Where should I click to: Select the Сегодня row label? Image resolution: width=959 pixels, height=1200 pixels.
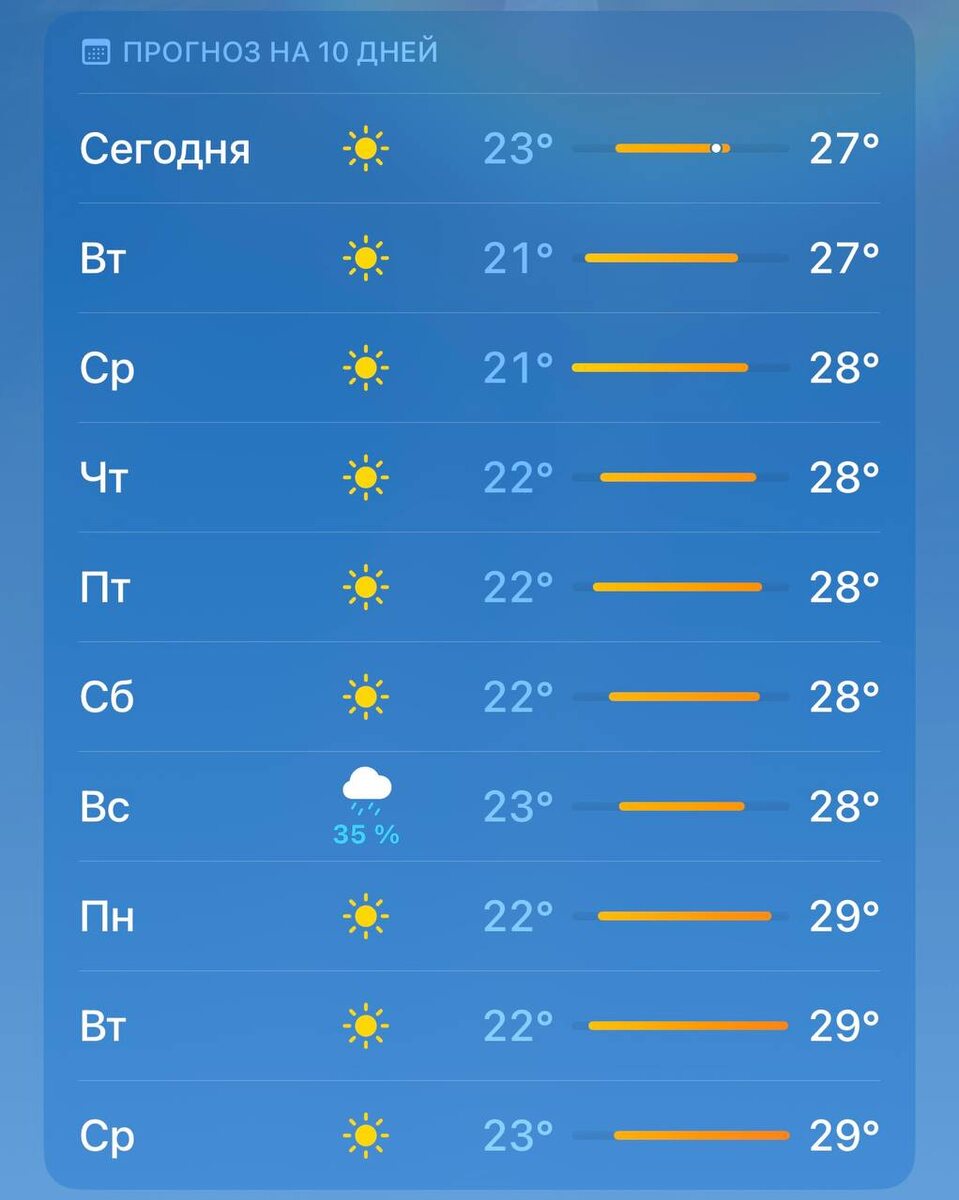pos(167,148)
